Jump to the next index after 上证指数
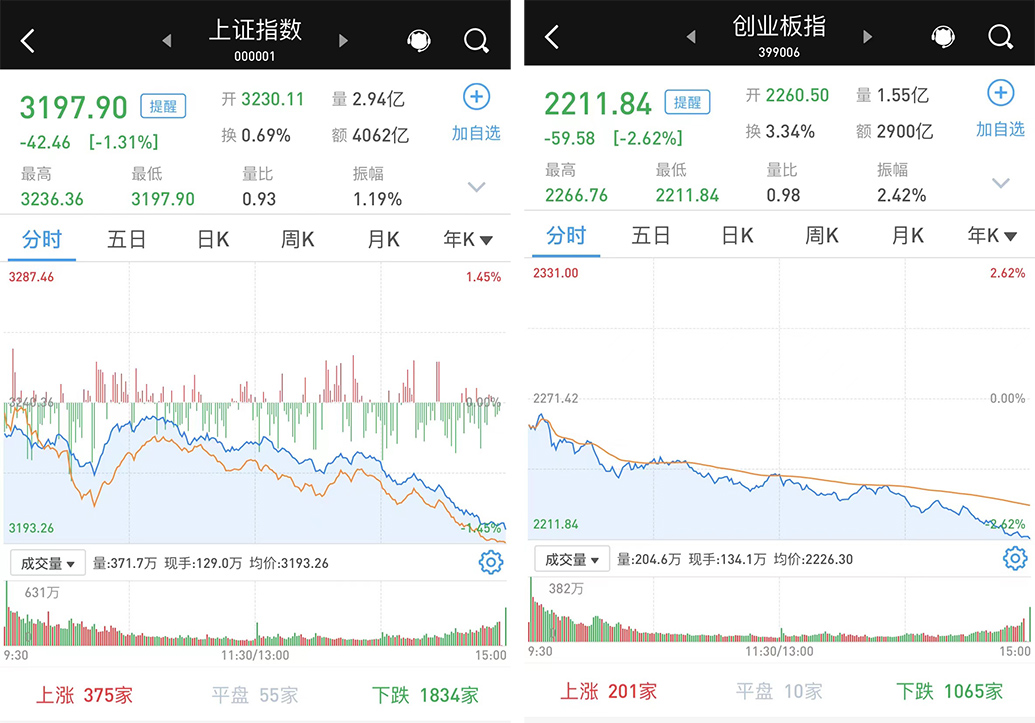Viewport: 1035px width, 723px height. click(344, 41)
